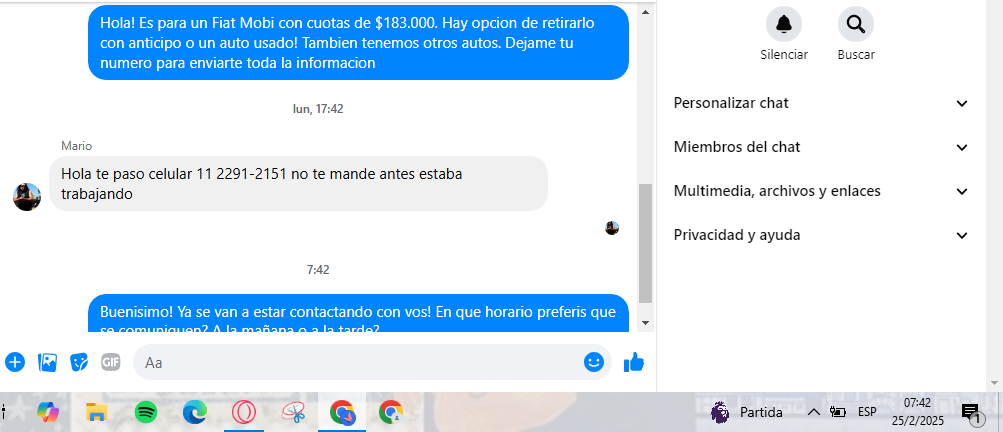Open the Windows notification center
This screenshot has width=1003, height=432.
pyautogui.click(x=971, y=412)
